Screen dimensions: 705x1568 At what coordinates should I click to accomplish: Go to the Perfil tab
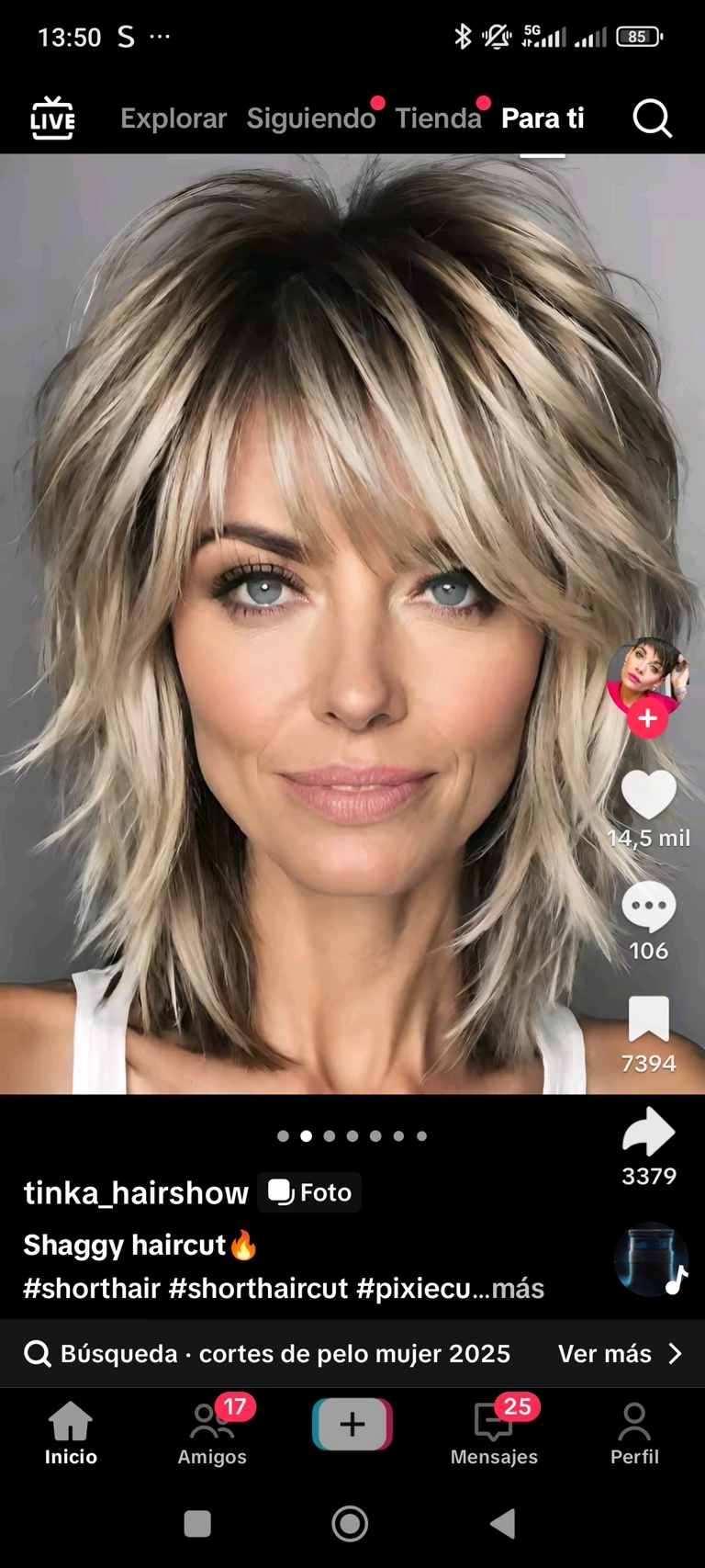point(634,1433)
